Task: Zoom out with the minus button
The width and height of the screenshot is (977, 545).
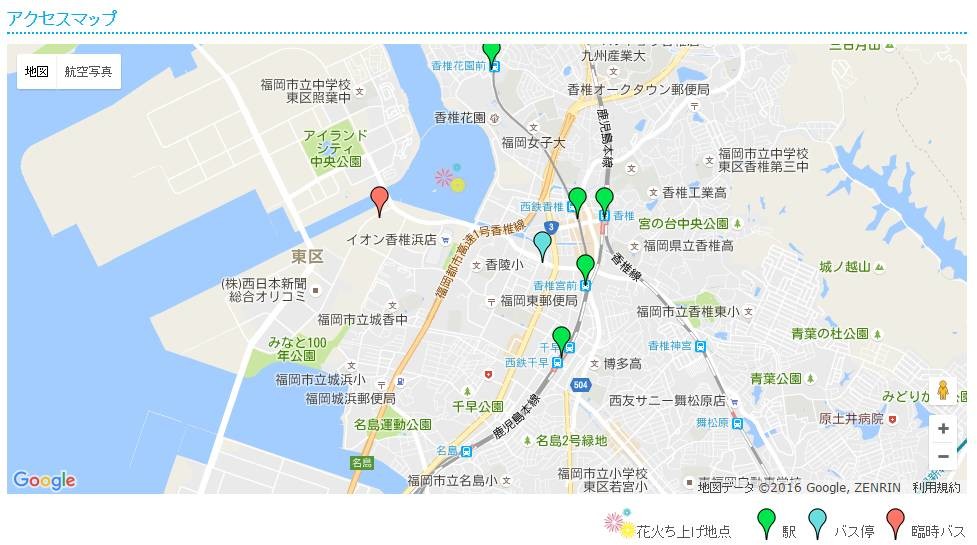Action: pyautogui.click(x=943, y=457)
